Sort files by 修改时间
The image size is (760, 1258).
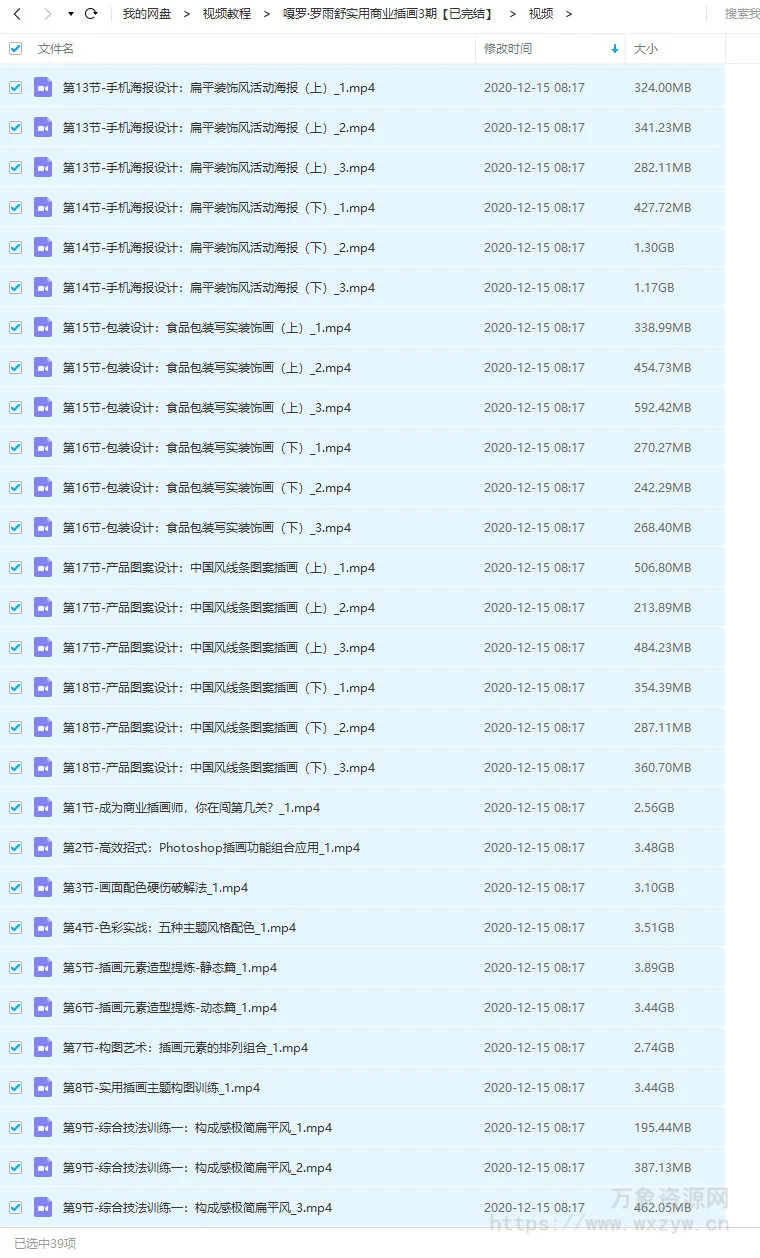click(x=508, y=48)
